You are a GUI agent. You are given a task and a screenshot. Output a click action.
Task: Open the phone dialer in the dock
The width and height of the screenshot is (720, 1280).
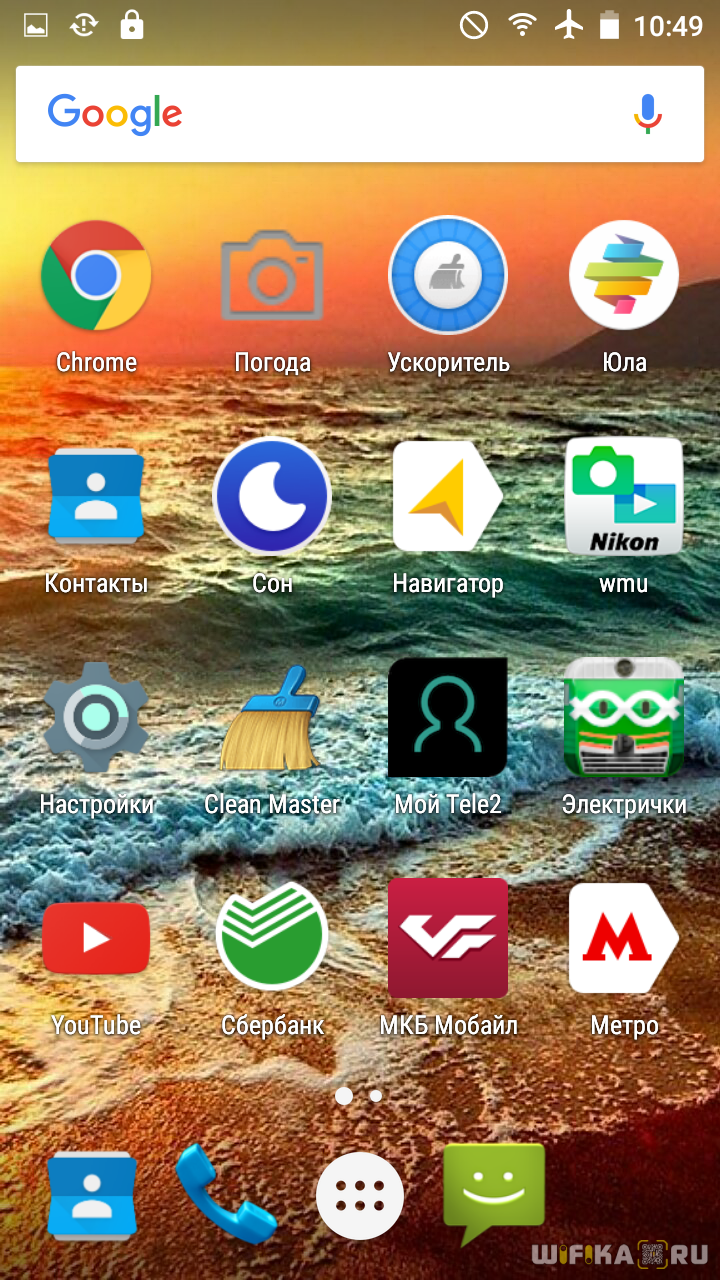(x=226, y=1196)
